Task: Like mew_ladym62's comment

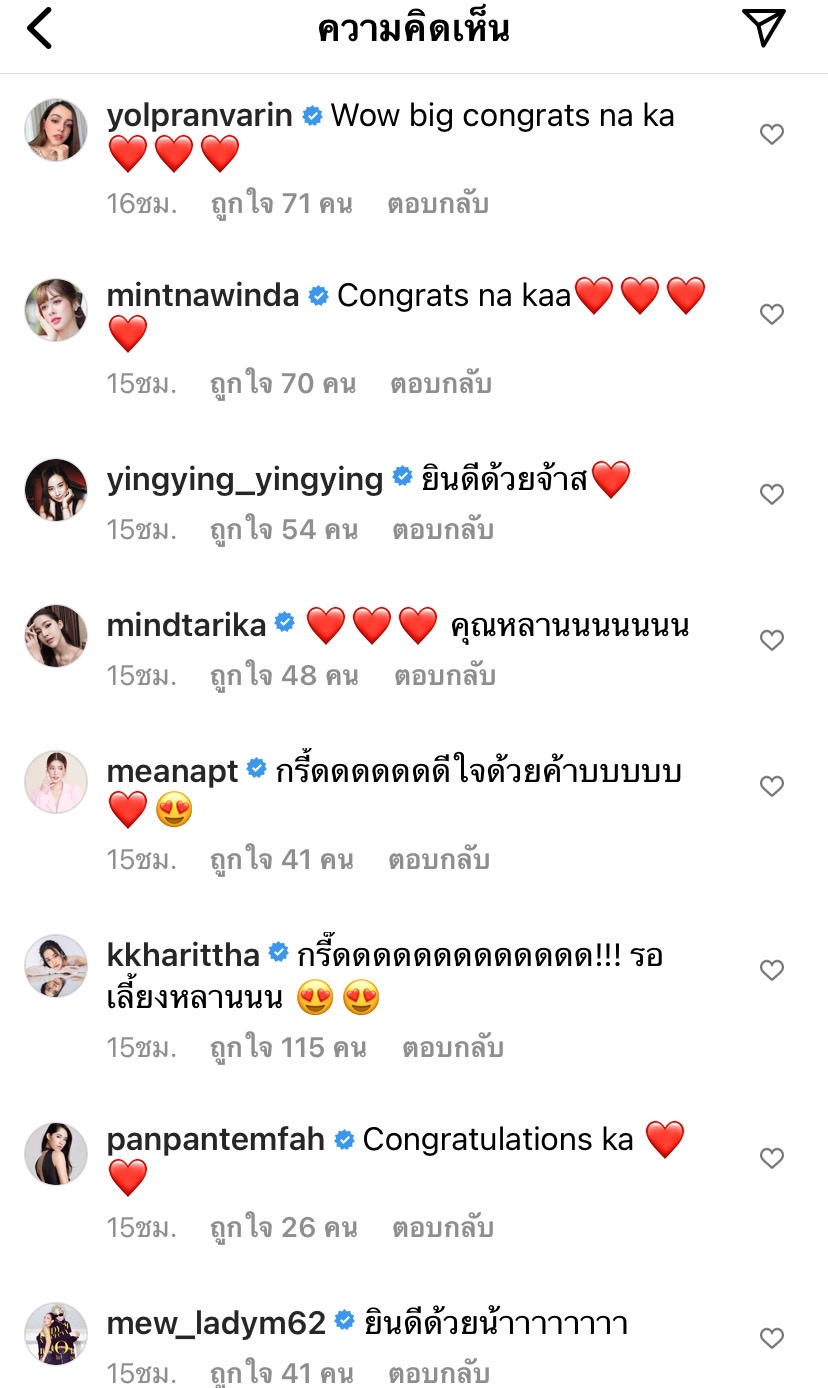Action: click(x=771, y=1338)
